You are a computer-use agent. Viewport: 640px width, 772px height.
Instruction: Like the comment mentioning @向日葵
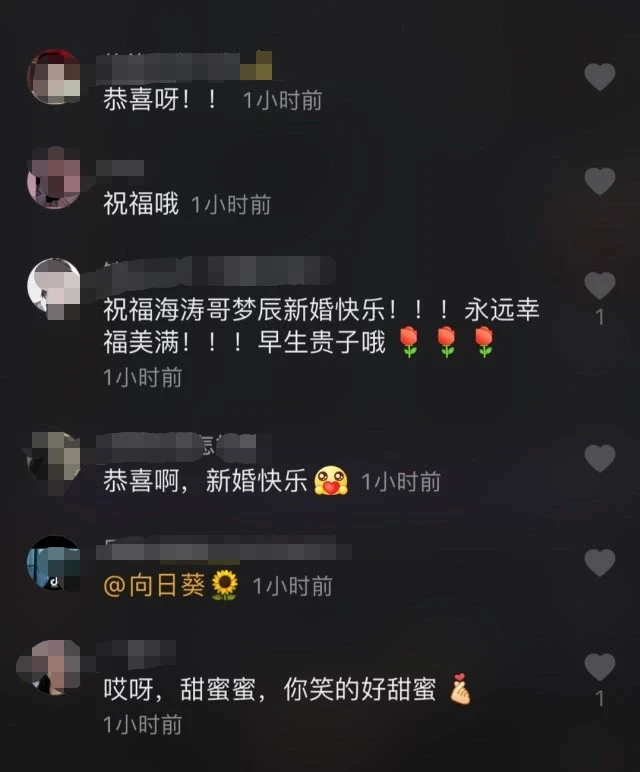(599, 563)
